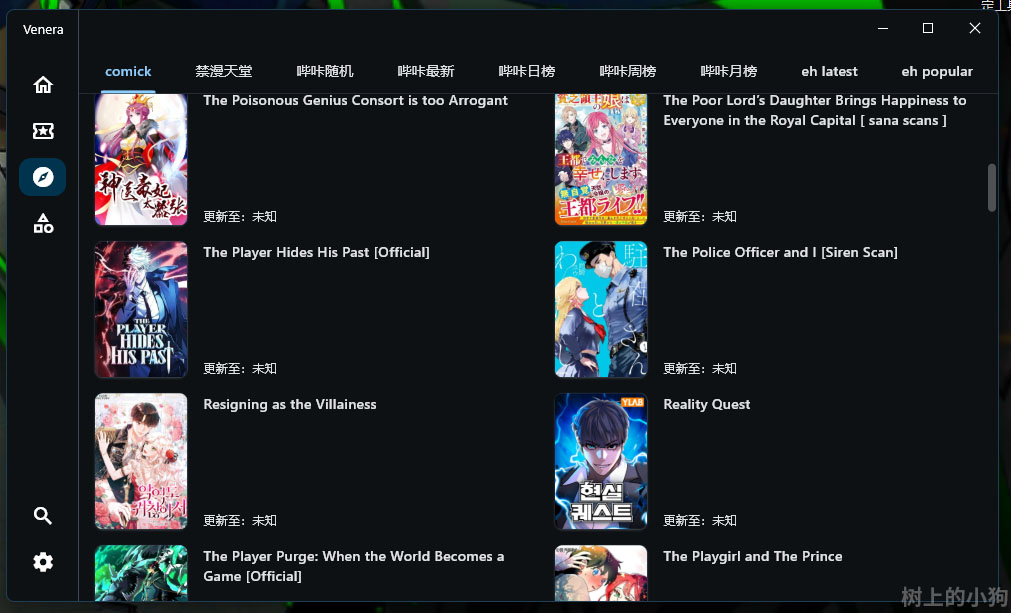Image resolution: width=1011 pixels, height=613 pixels.
Task: Open The Player Hides His Past comic
Action: 316,253
